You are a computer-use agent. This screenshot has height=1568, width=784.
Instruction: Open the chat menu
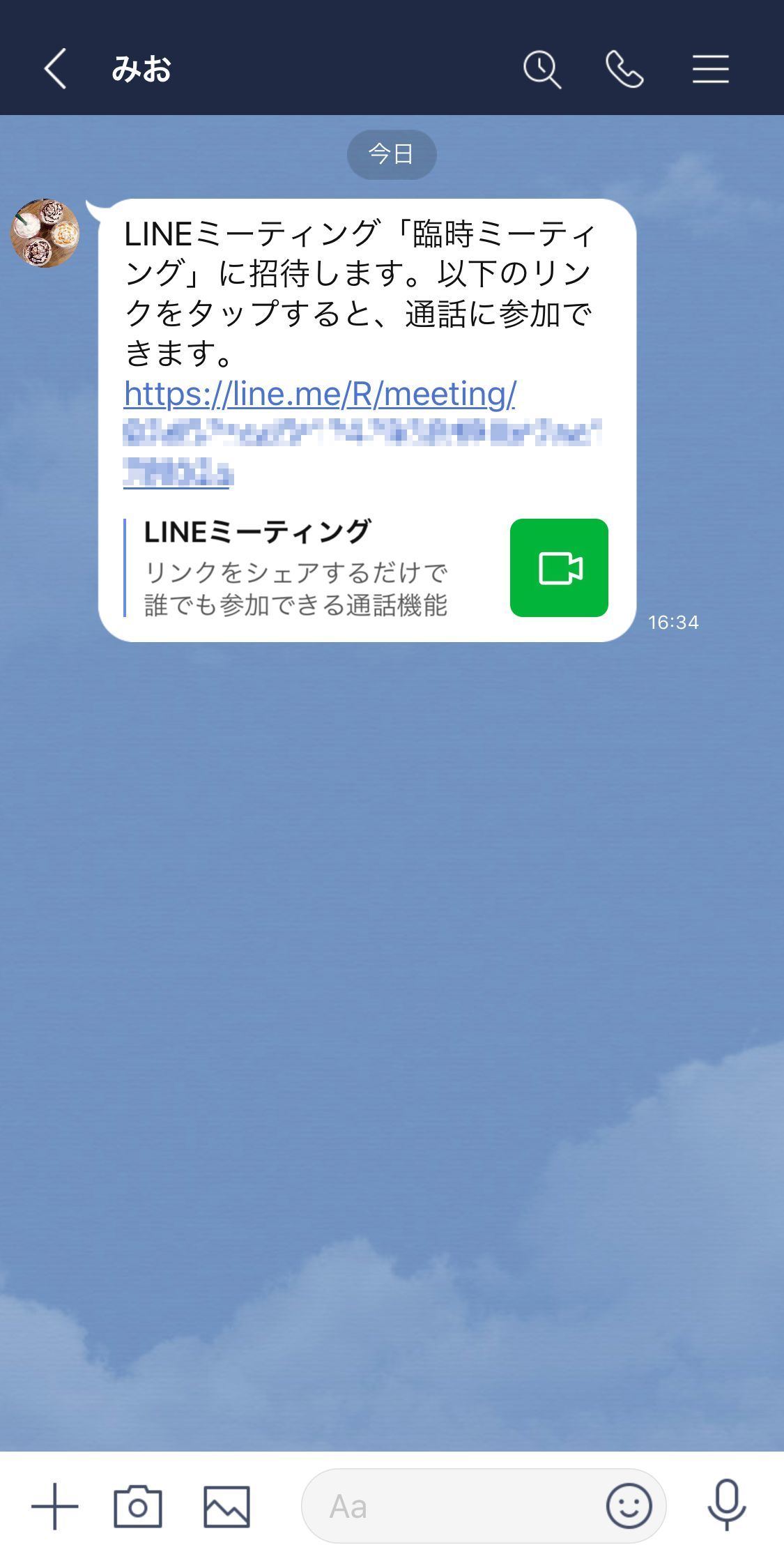(710, 69)
